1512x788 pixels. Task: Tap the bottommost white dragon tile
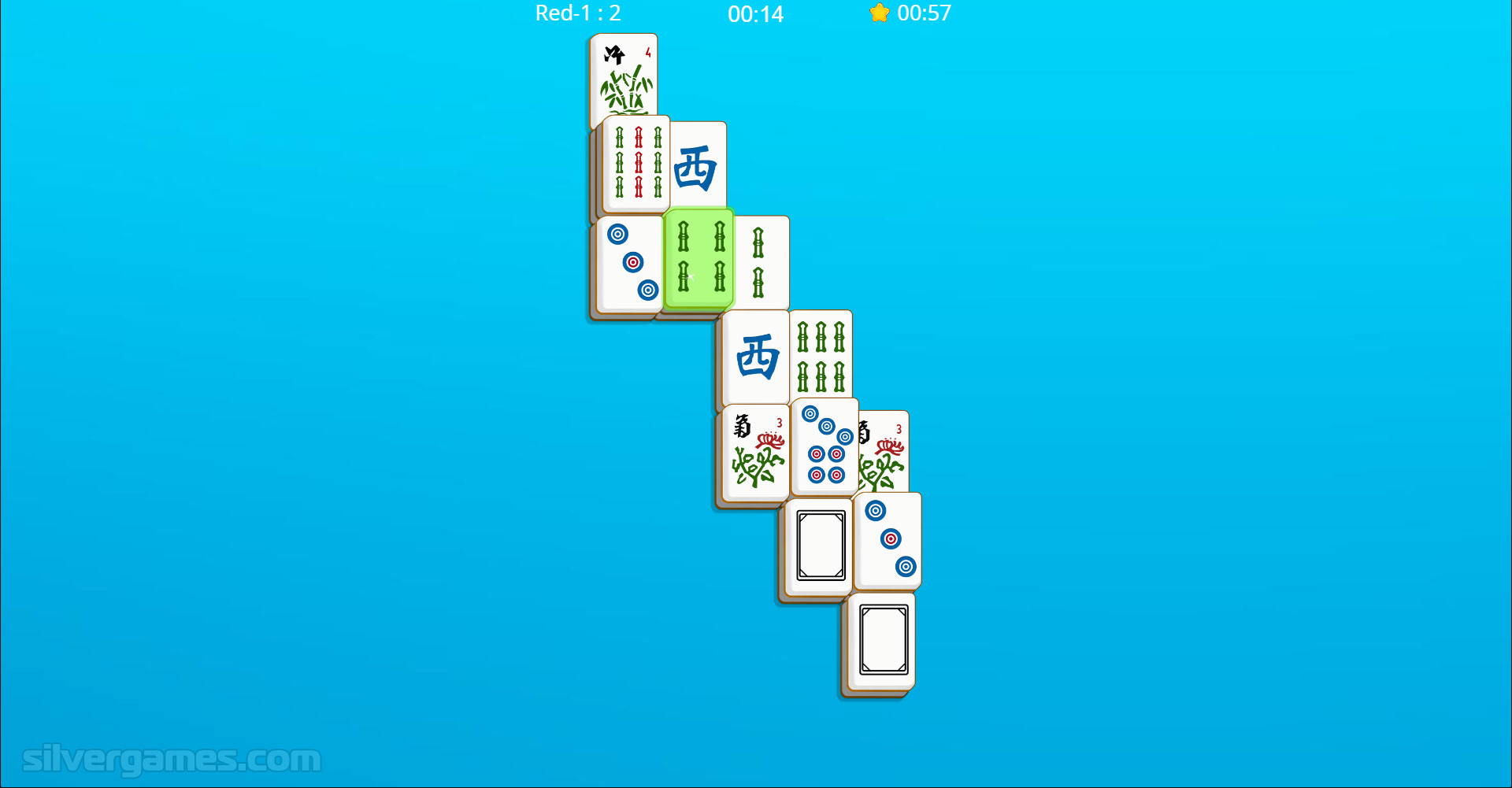(x=883, y=640)
